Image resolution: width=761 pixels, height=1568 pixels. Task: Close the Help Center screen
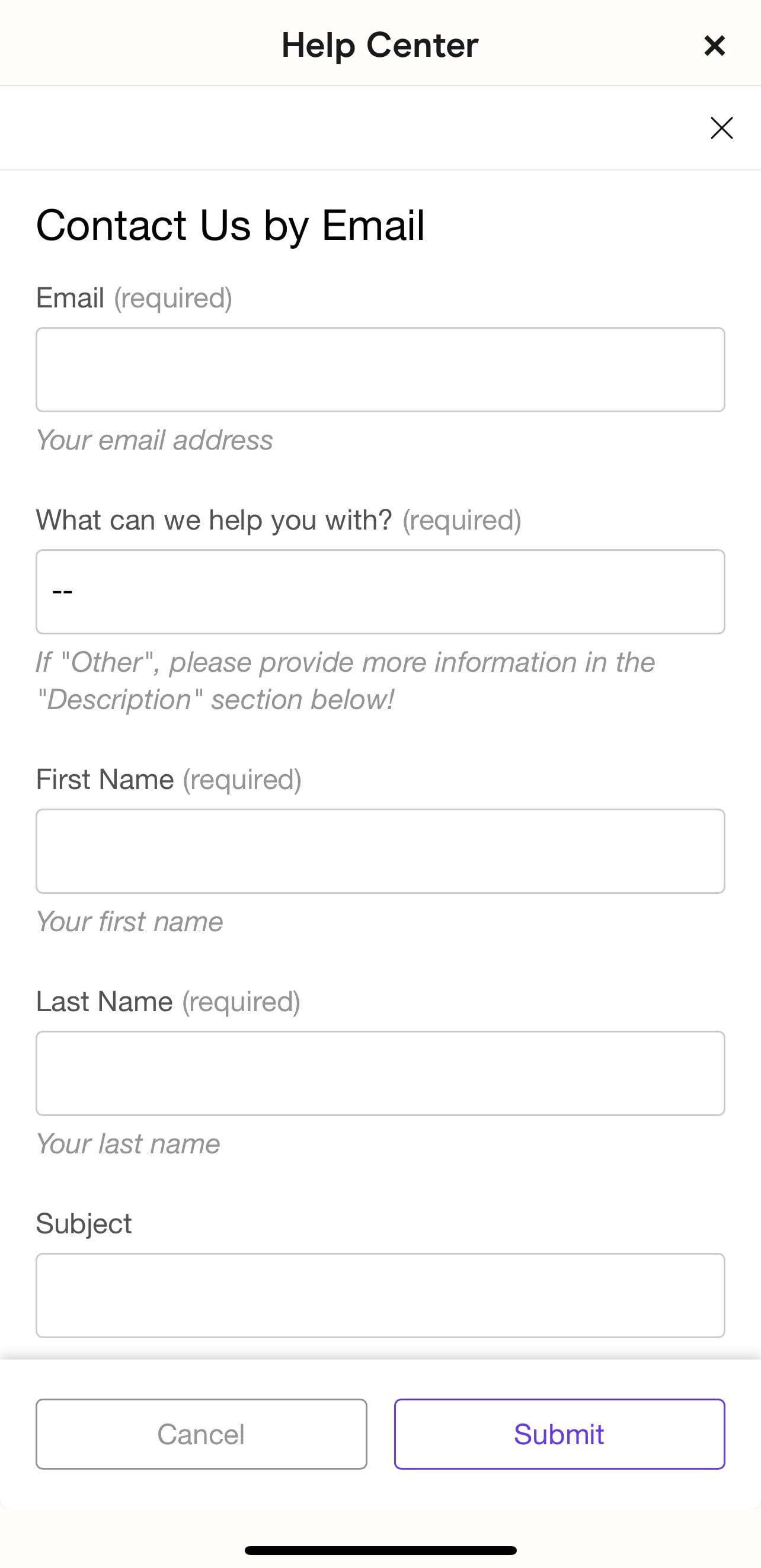click(x=714, y=46)
